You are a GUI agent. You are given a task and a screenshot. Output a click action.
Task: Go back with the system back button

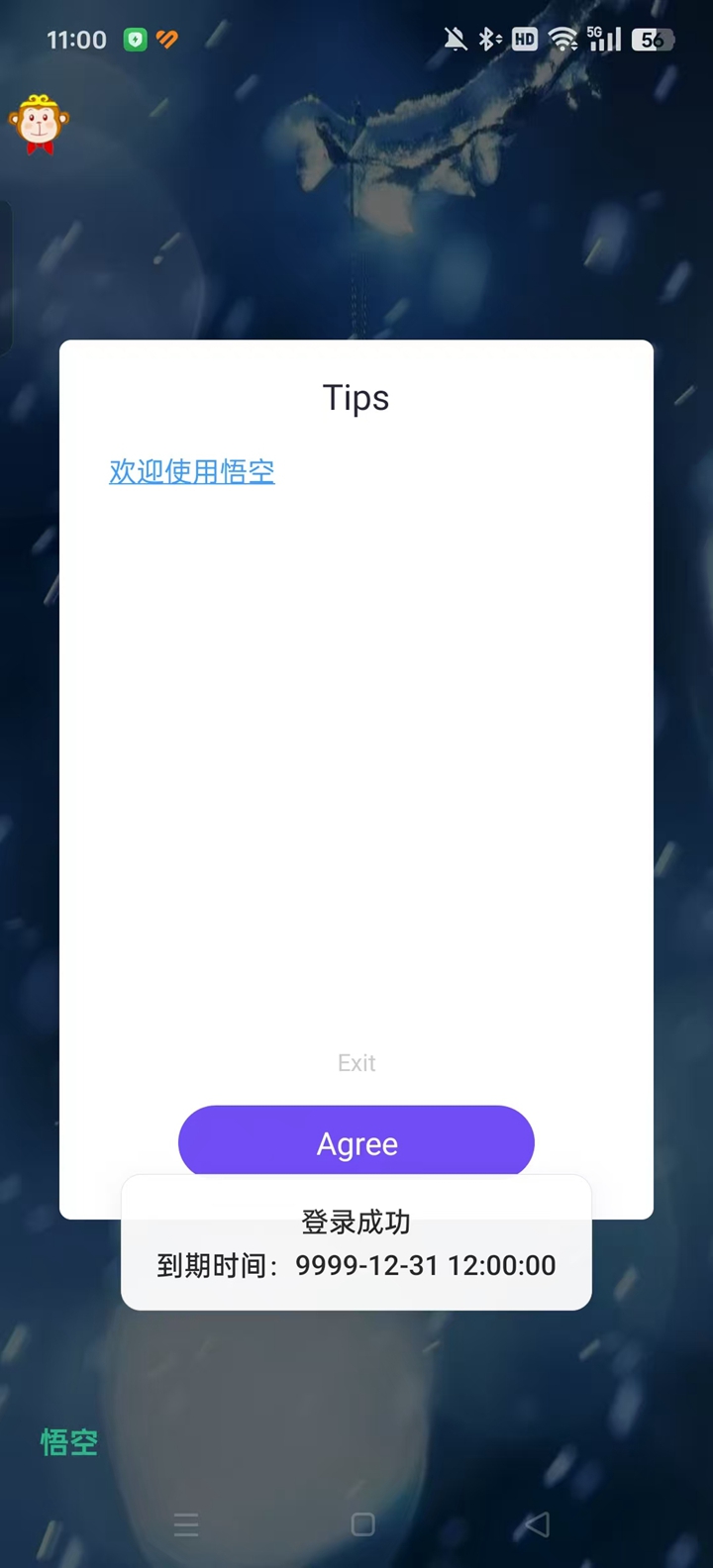537,1524
